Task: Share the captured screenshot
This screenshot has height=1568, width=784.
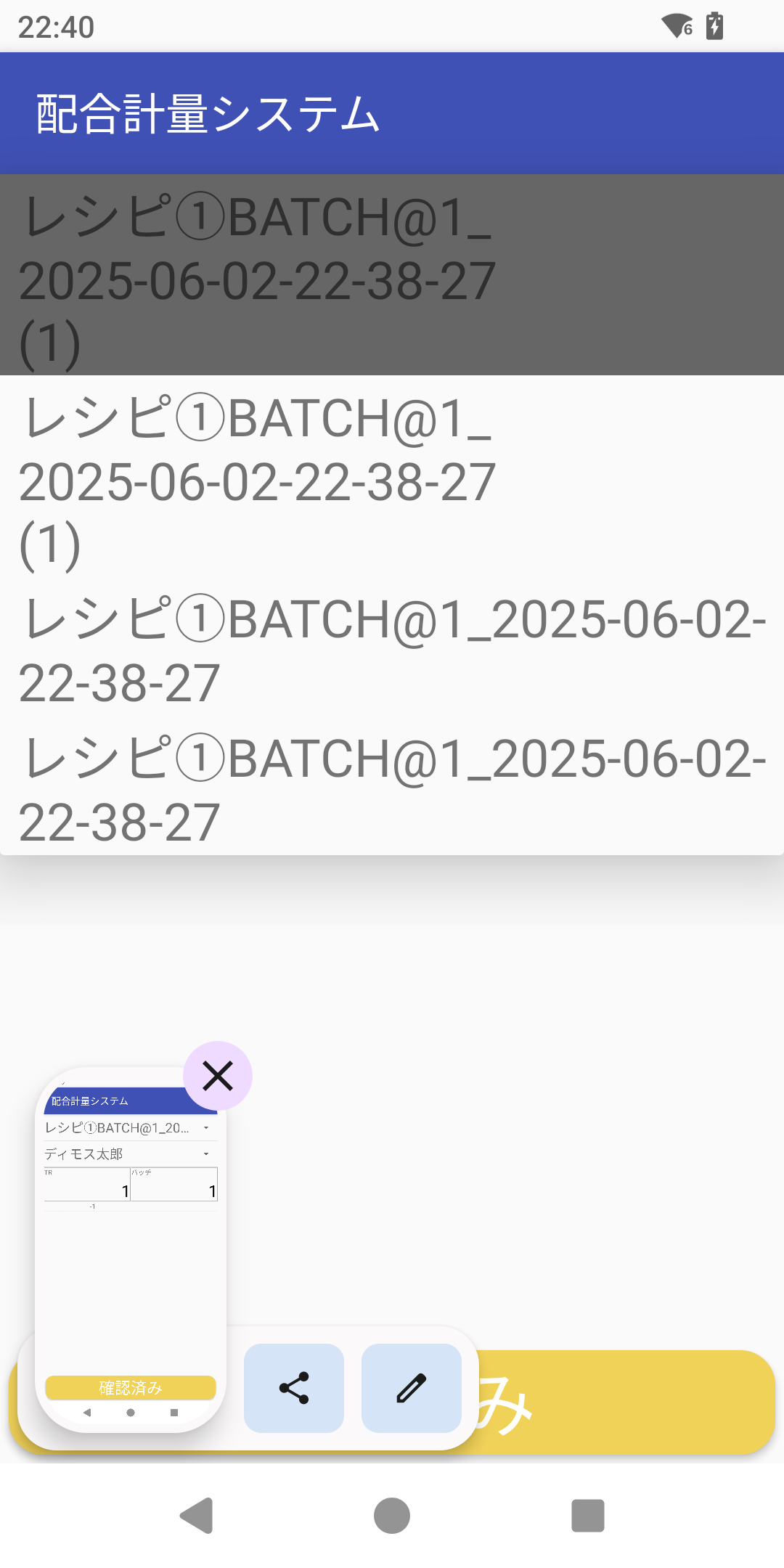Action: [x=294, y=1388]
